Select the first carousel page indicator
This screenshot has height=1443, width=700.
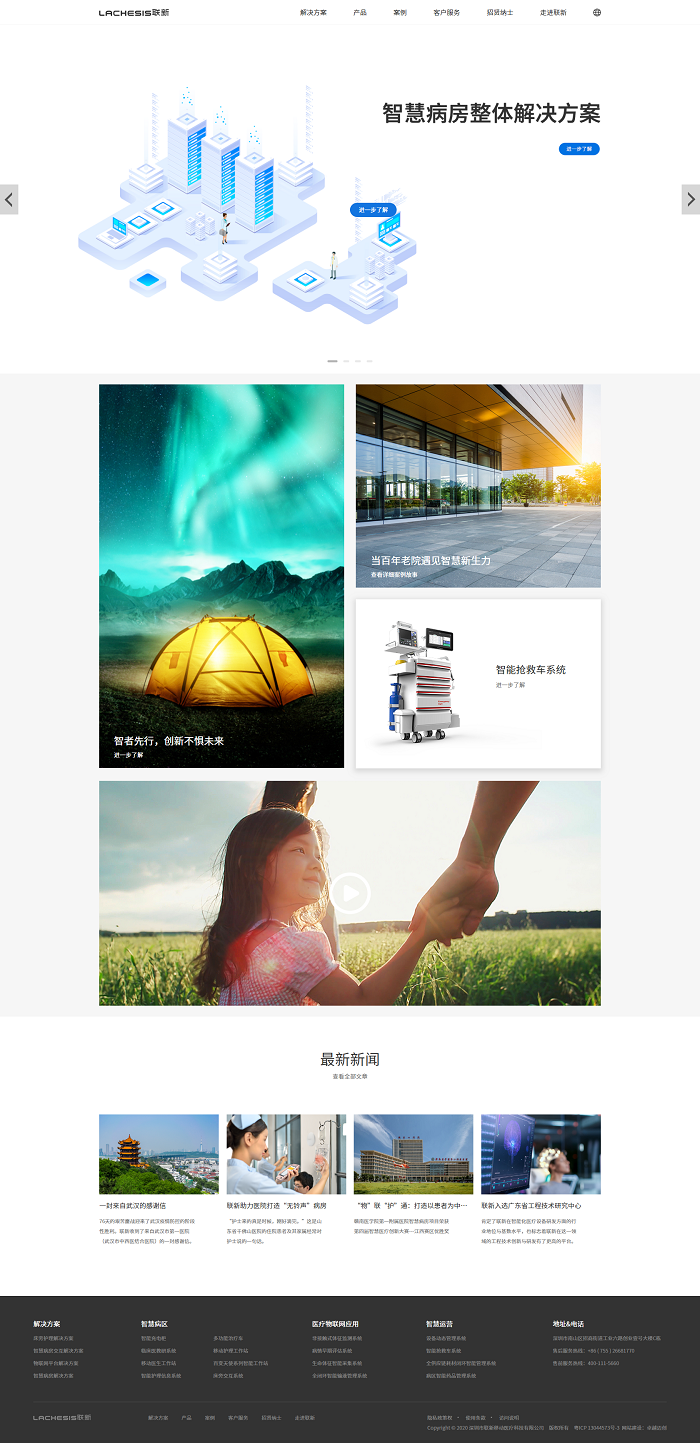(x=332, y=361)
